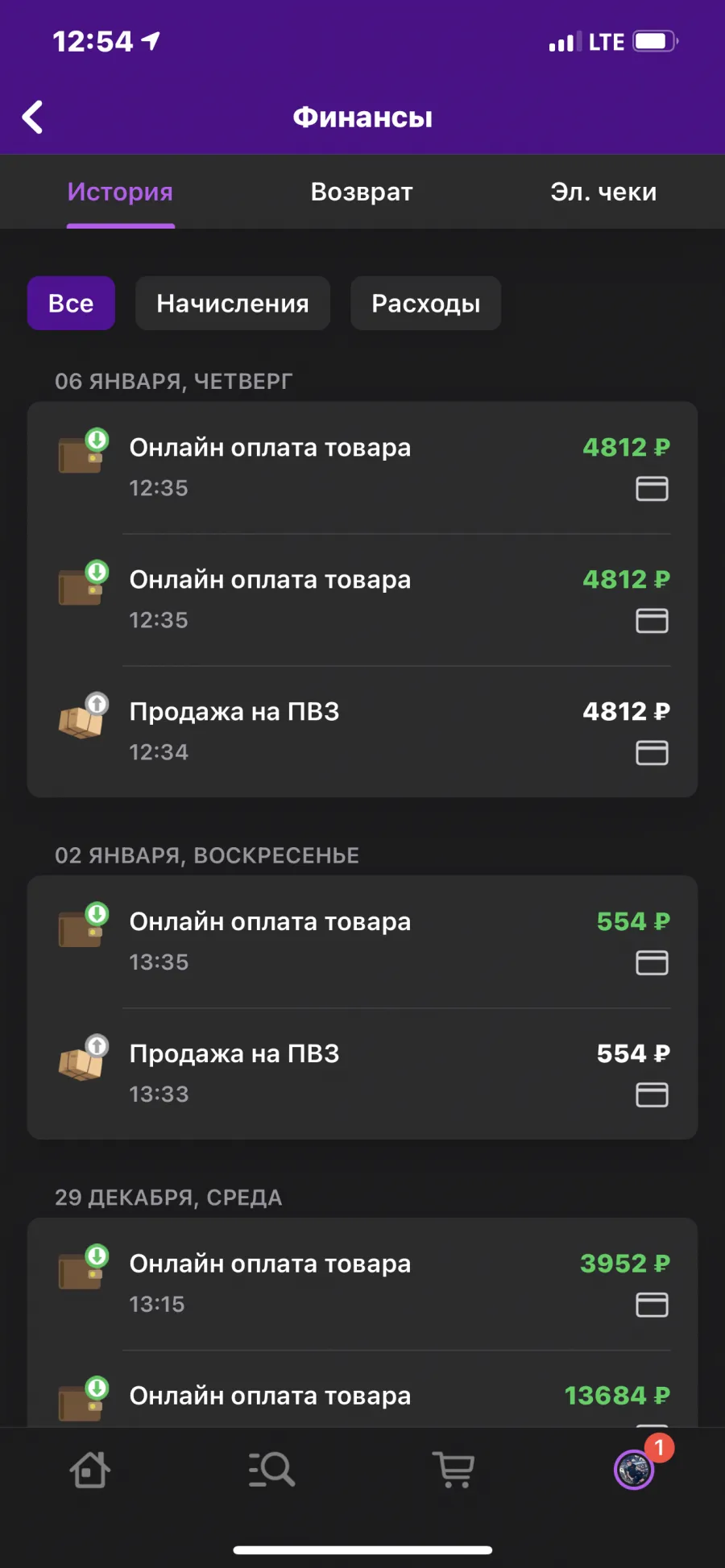Select the Все filter chip
Image resolution: width=725 pixels, height=1568 pixels.
click(71, 304)
